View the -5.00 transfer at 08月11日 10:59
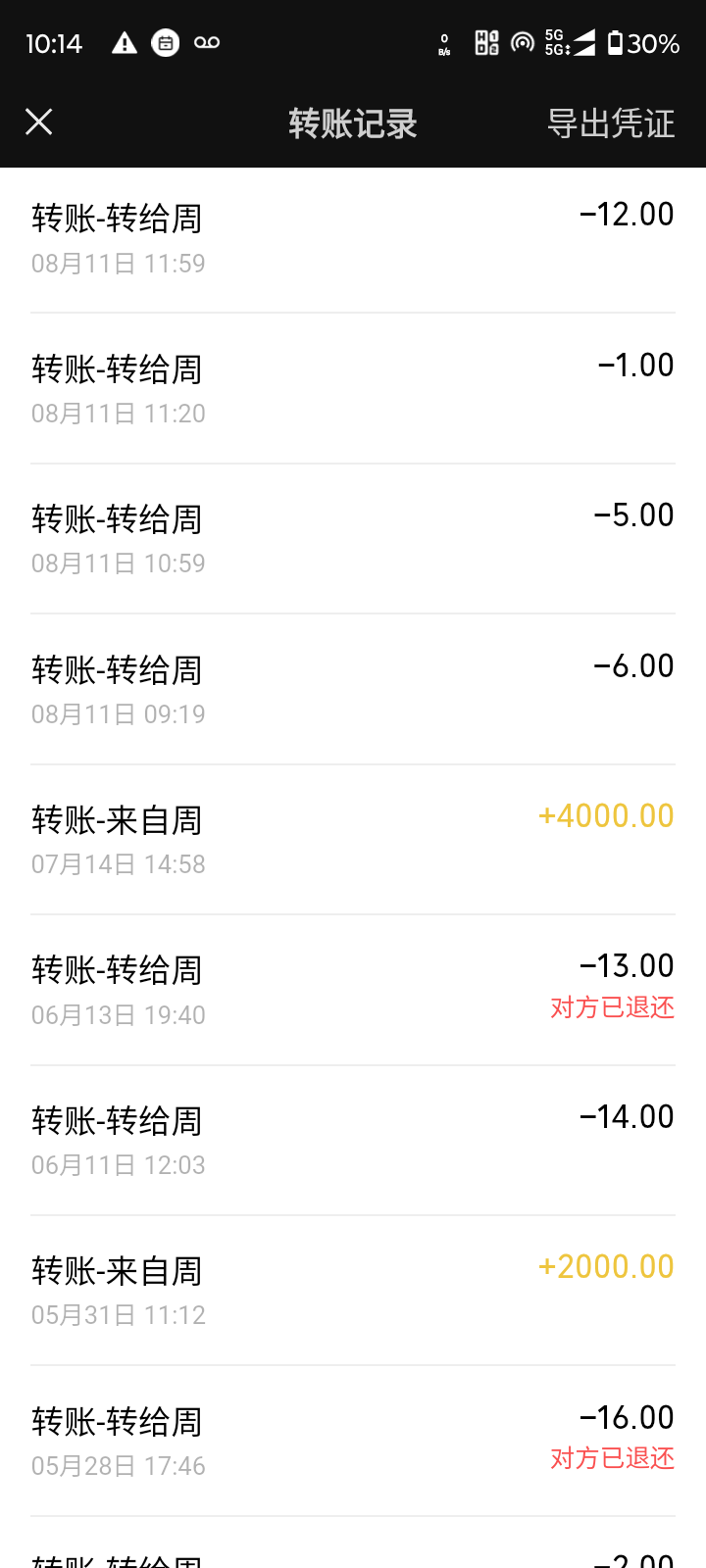This screenshot has height=1568, width=706. click(x=353, y=539)
